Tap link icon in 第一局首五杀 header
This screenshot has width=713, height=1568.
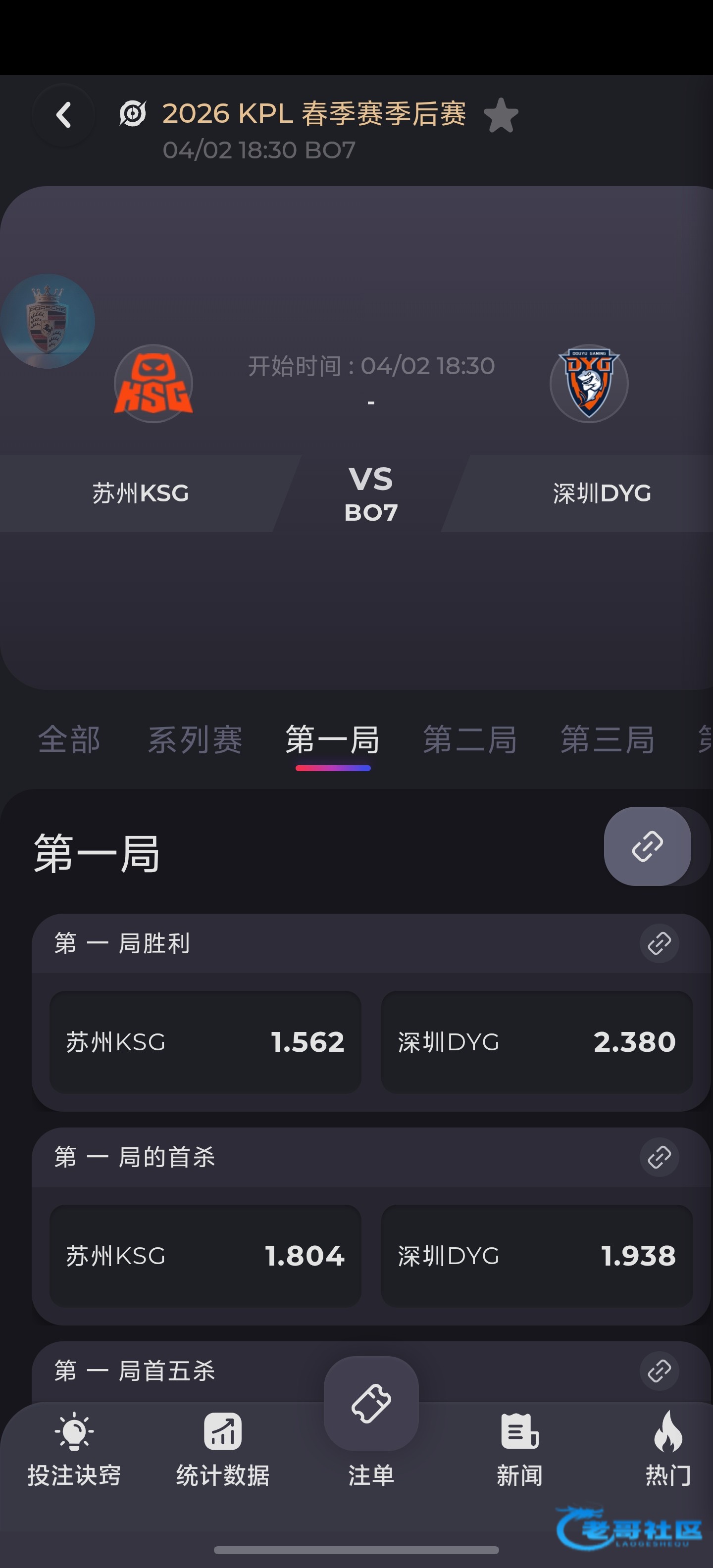click(659, 1371)
